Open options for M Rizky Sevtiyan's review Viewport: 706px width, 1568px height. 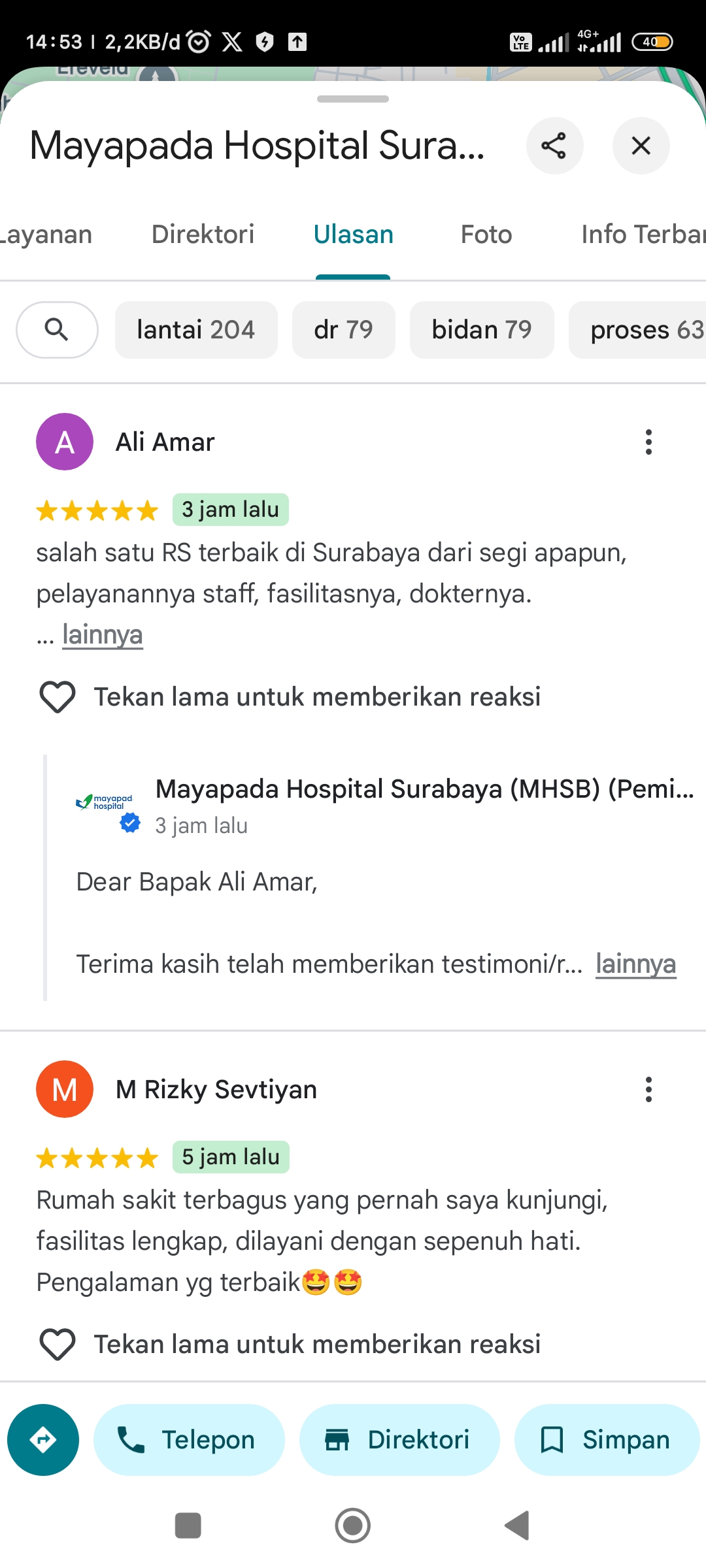click(x=648, y=1090)
